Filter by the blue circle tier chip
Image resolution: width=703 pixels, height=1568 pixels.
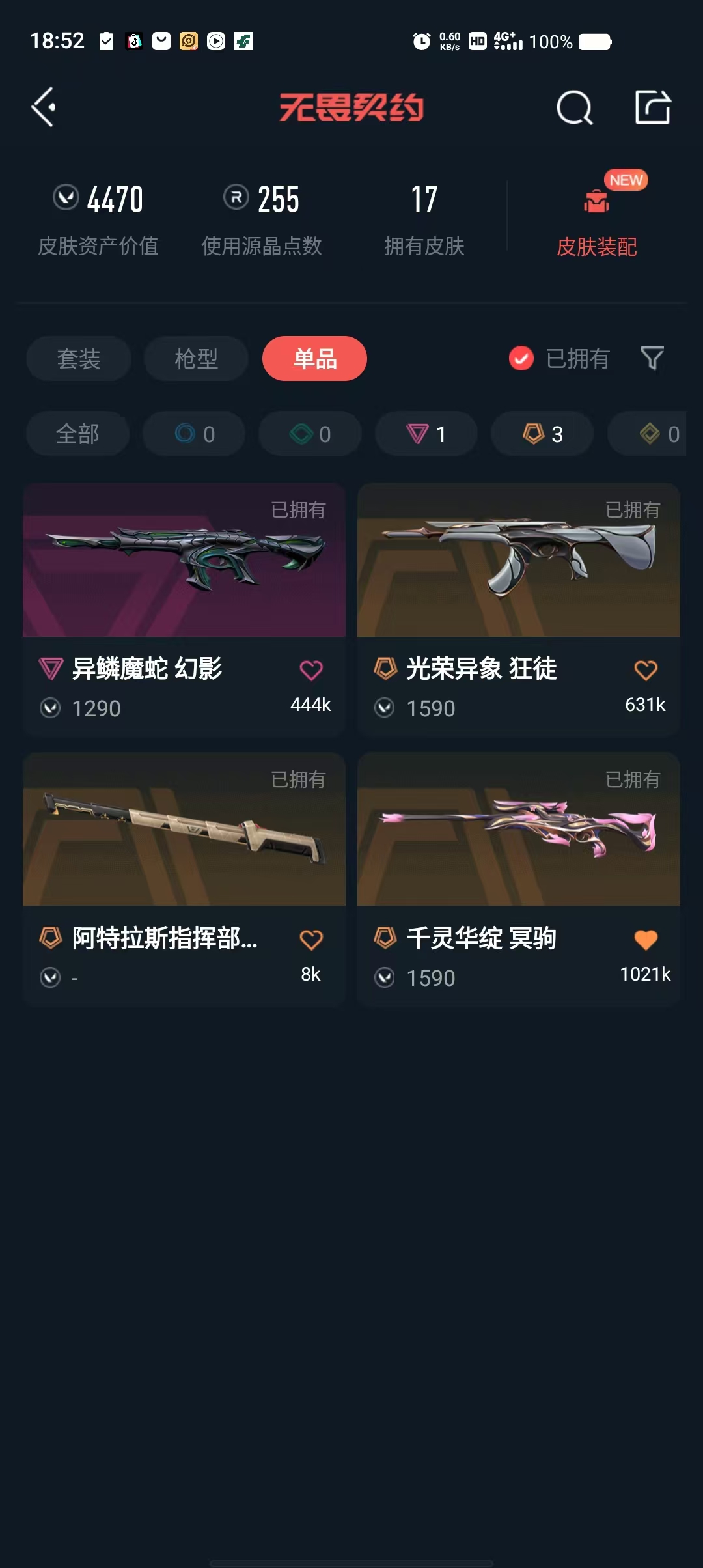click(194, 434)
